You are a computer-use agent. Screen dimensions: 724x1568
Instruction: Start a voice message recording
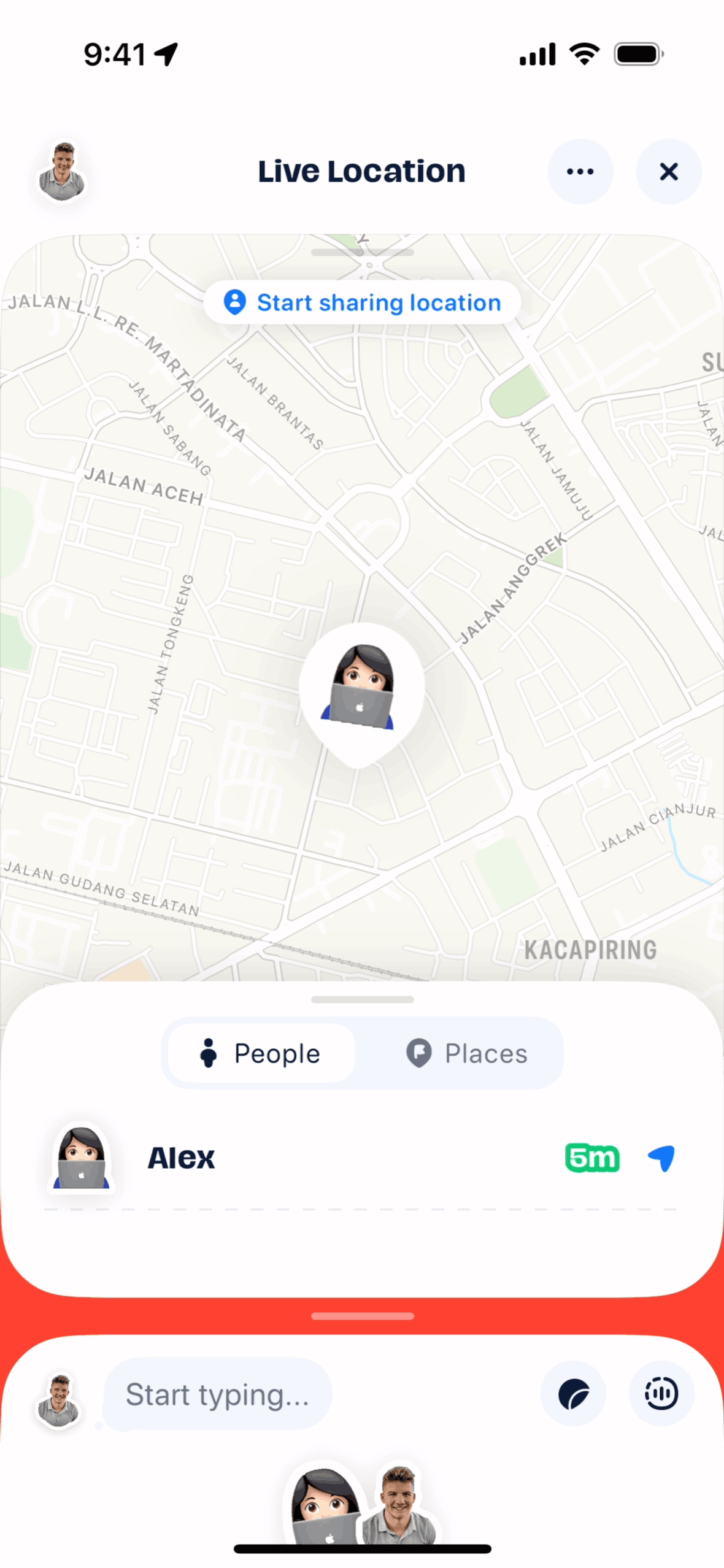tap(661, 1394)
